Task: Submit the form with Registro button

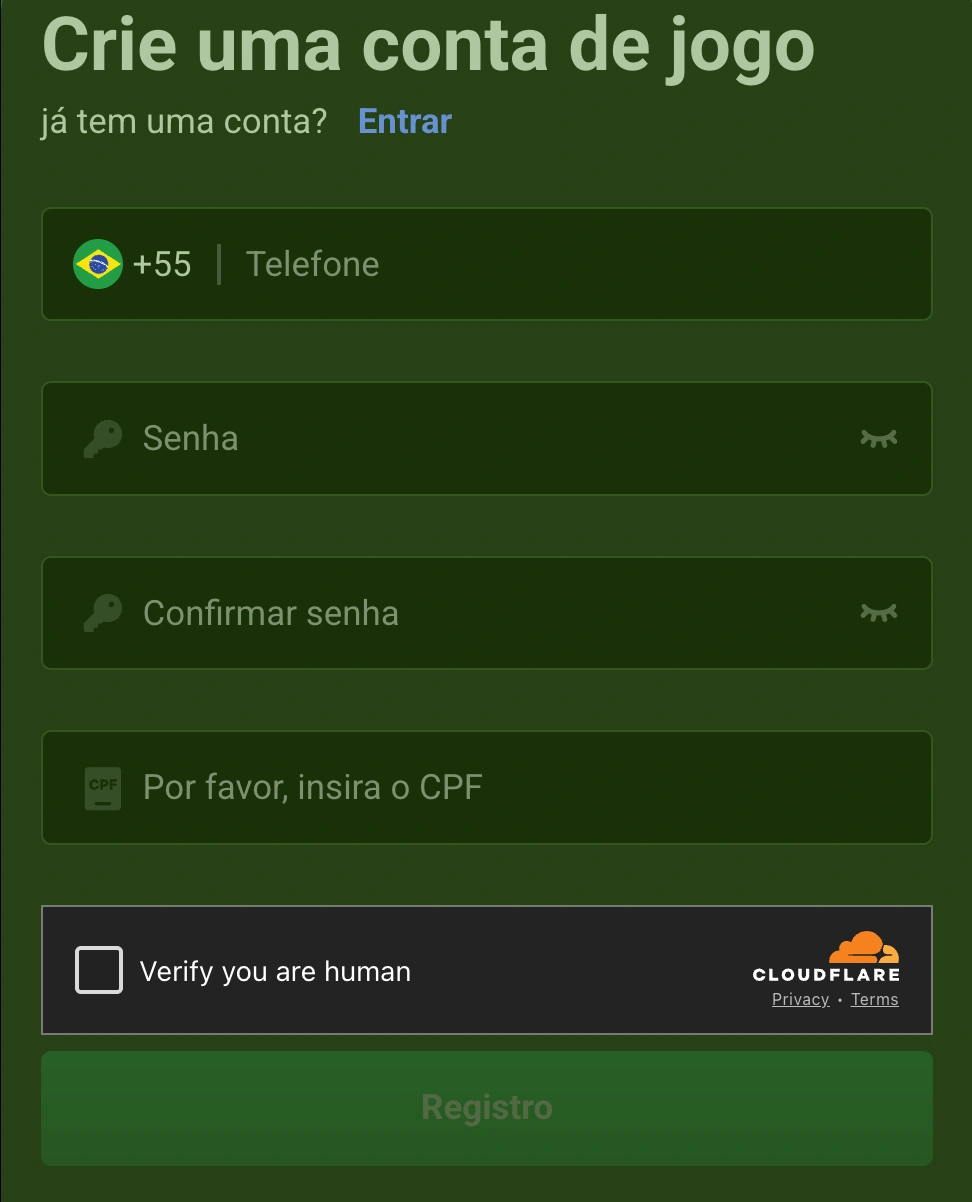Action: (487, 1107)
